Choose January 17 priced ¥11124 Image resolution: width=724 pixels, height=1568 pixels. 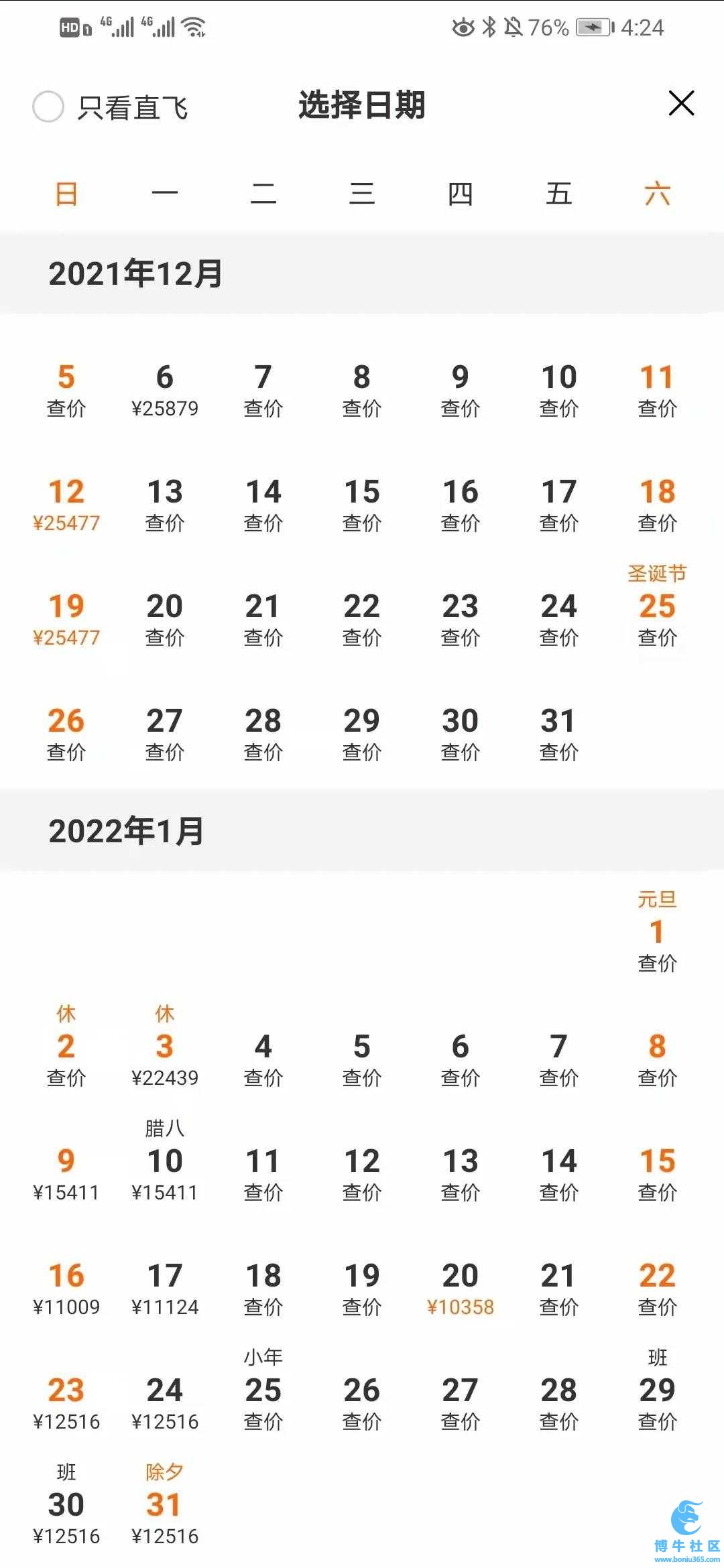[165, 1289]
